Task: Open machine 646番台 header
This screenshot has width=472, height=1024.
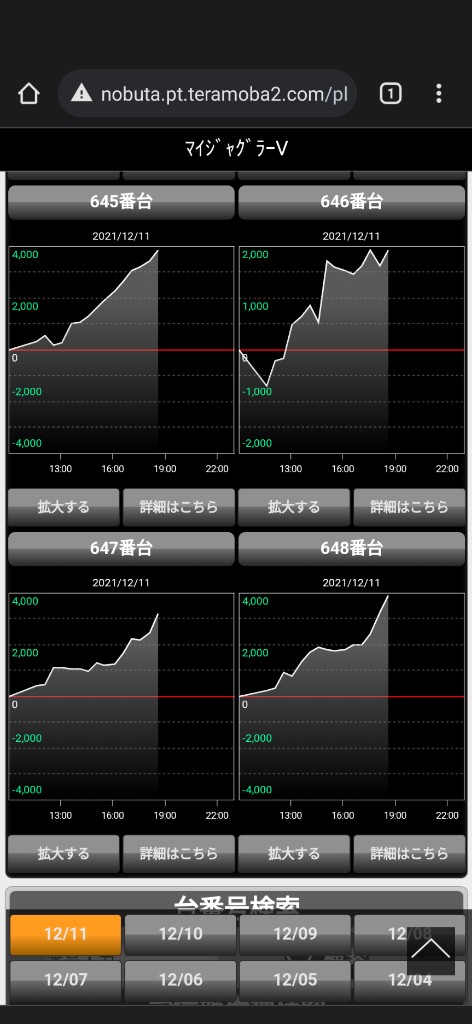Action: click(x=351, y=202)
